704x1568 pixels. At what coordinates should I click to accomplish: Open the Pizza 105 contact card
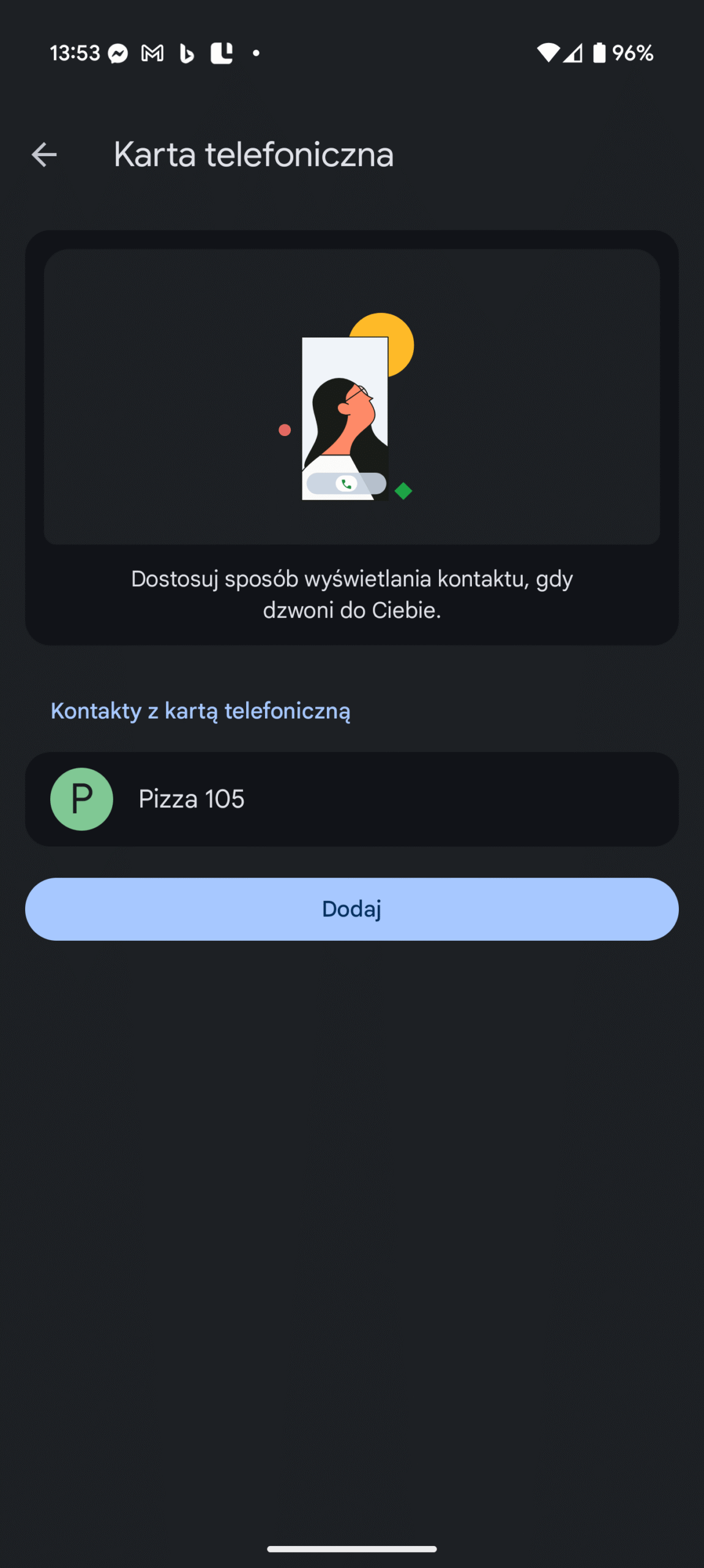[x=351, y=799]
